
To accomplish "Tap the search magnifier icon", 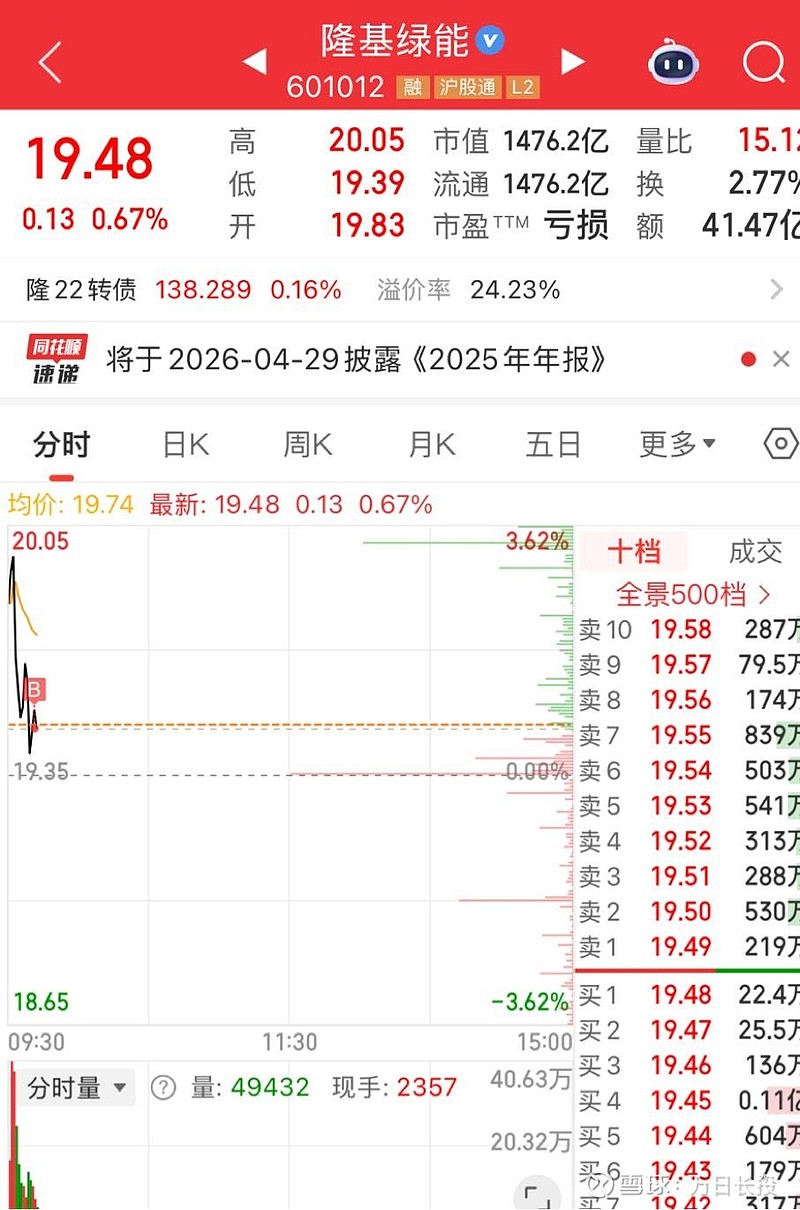I will coord(764,62).
